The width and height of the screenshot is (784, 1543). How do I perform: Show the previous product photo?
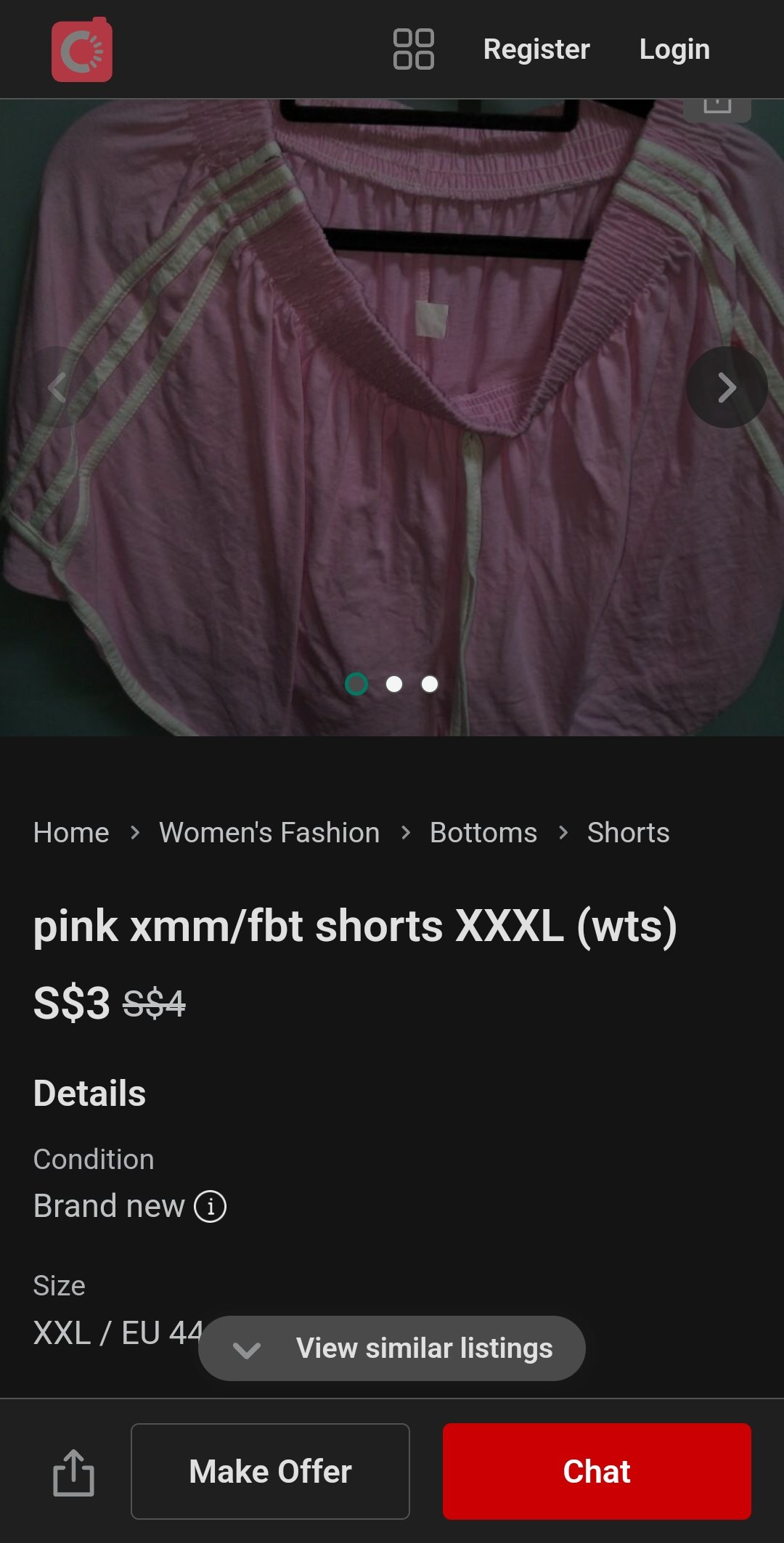point(57,387)
